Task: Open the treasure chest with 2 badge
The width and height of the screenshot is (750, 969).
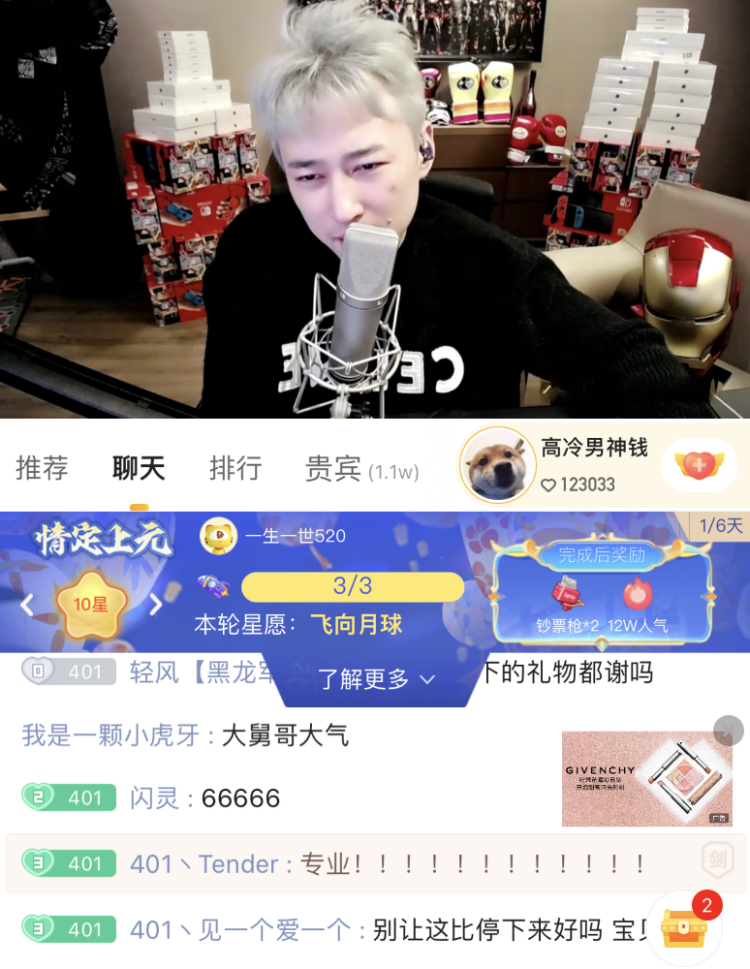Action: [x=684, y=929]
